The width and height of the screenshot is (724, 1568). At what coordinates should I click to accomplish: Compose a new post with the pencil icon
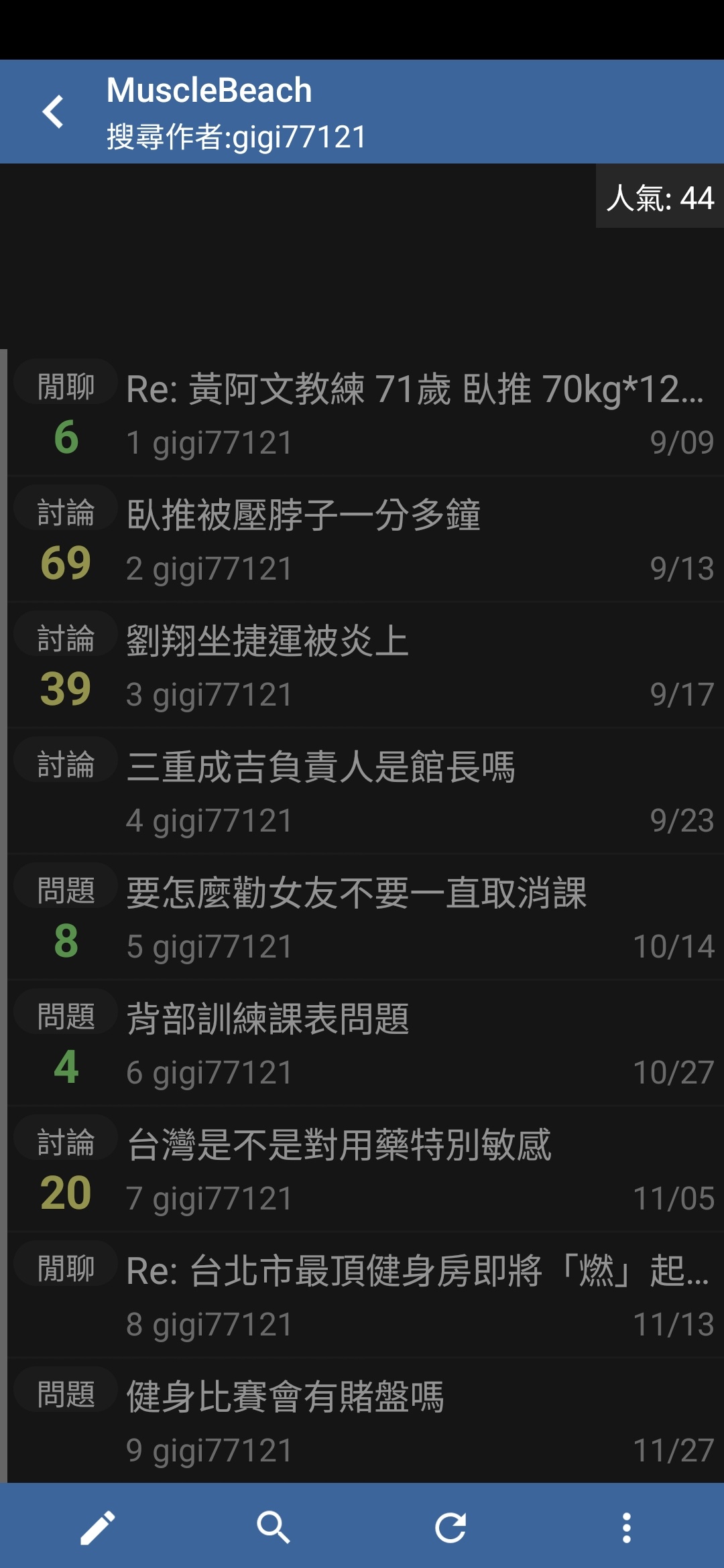pos(98,1528)
